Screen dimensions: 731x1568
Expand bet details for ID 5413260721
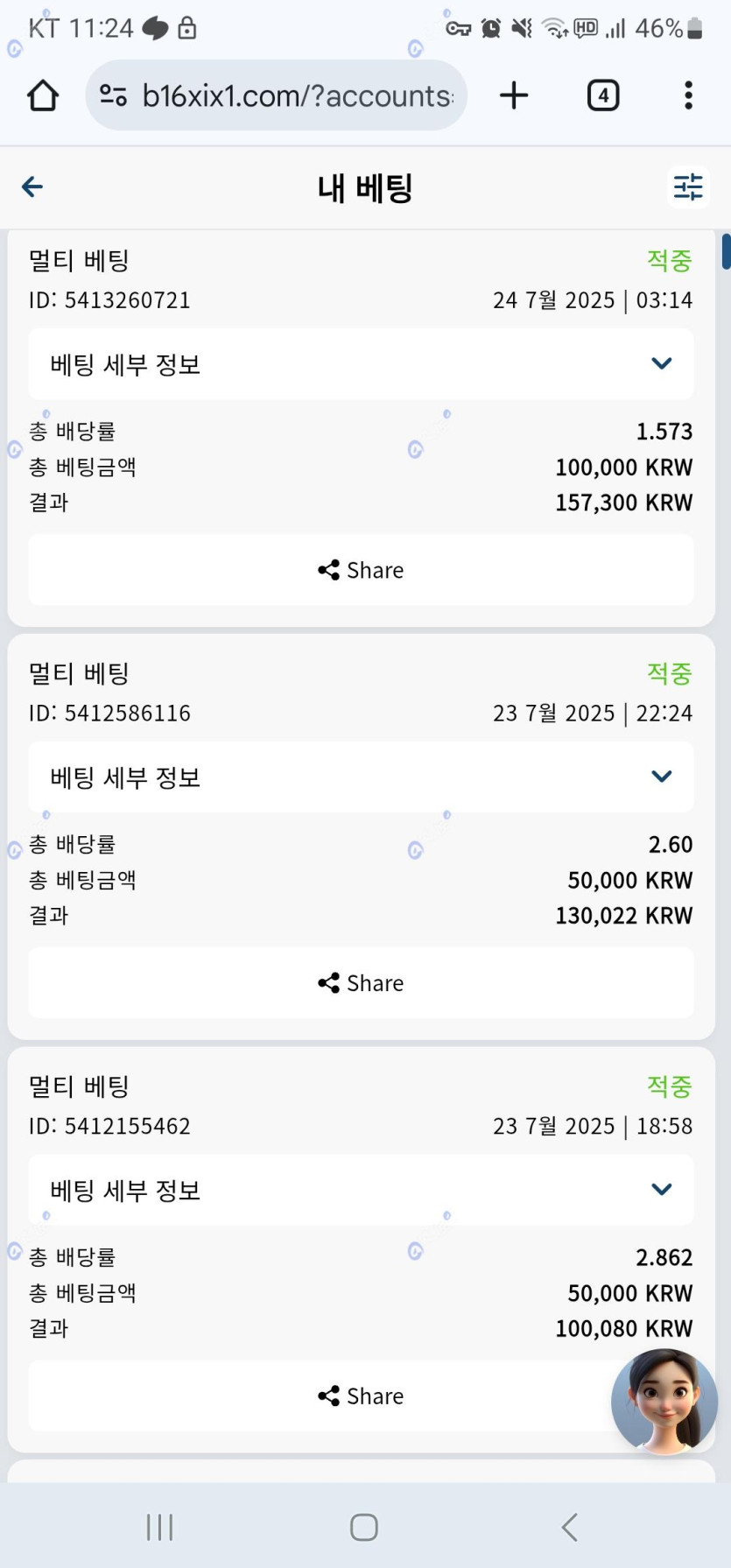tap(361, 364)
